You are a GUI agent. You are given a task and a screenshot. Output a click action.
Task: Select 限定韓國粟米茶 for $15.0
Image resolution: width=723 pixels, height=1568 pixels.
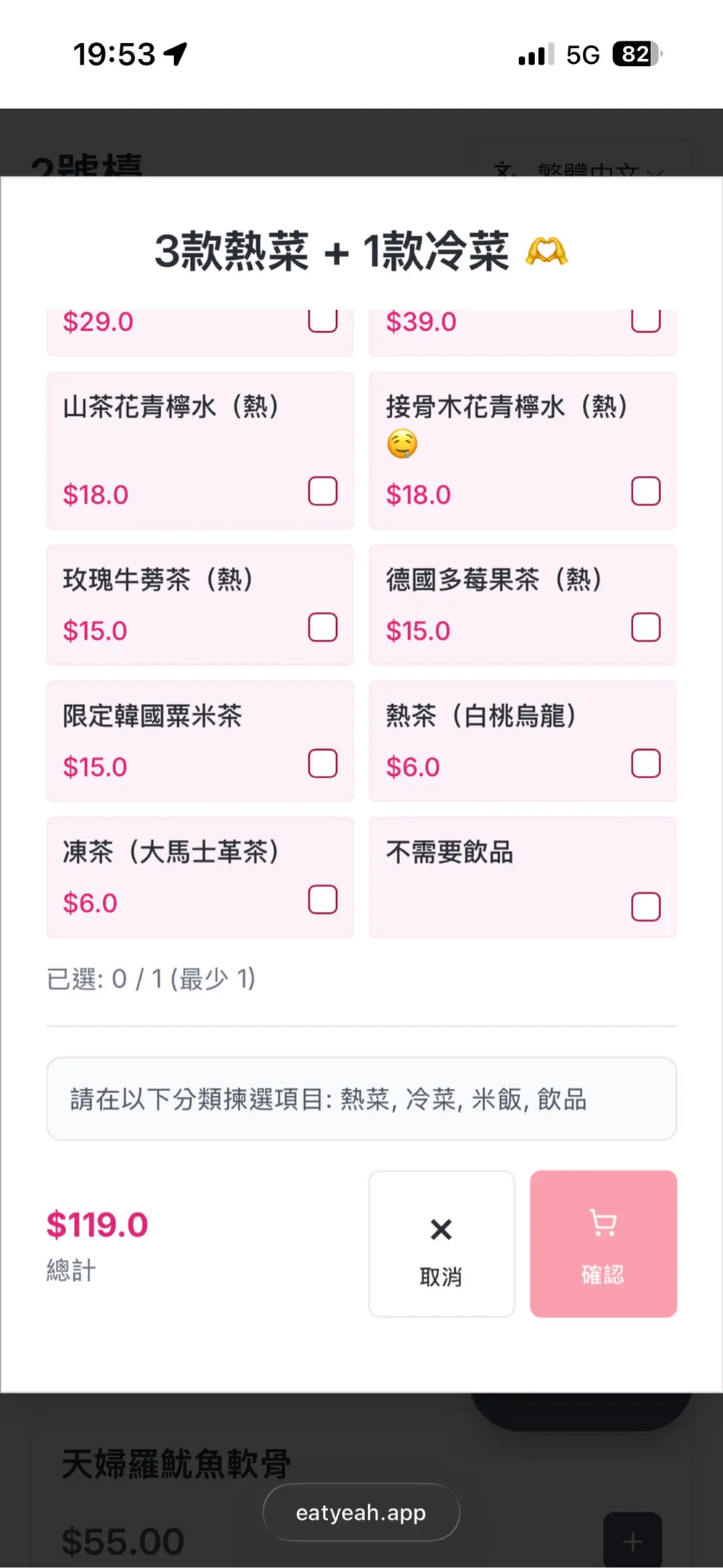(x=322, y=764)
